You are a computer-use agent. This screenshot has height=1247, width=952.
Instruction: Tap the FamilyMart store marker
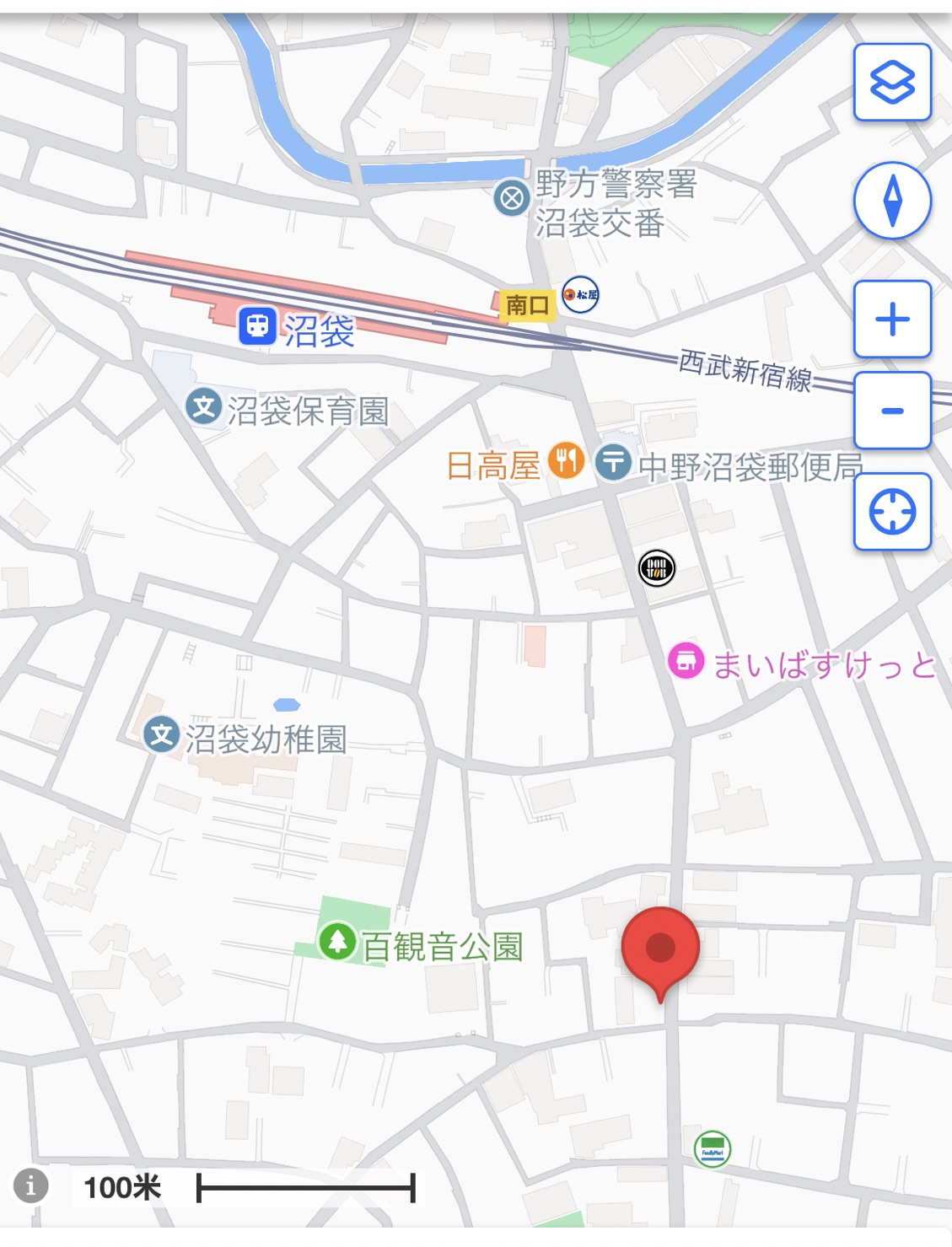click(x=712, y=1149)
